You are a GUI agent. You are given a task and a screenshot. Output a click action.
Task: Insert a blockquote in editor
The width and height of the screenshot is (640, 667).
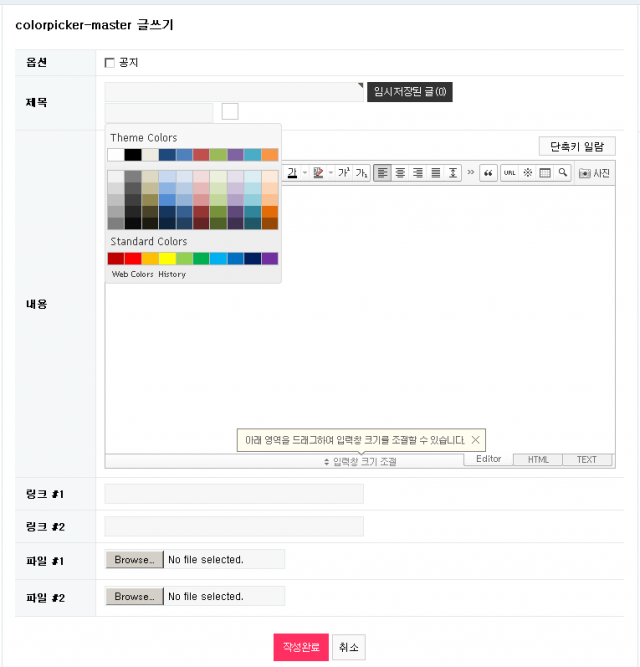coord(489,173)
